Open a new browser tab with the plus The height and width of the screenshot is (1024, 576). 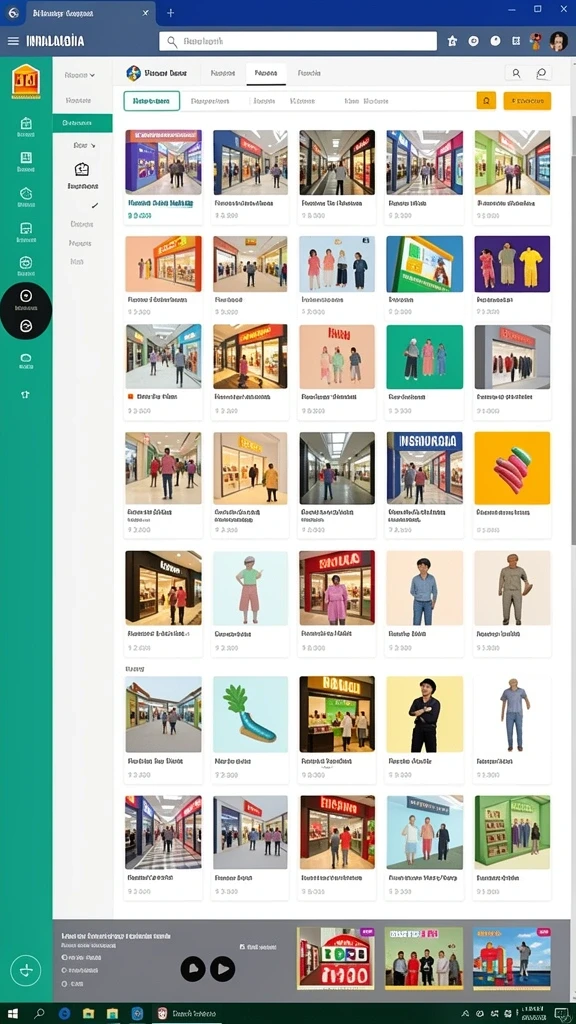pos(170,12)
